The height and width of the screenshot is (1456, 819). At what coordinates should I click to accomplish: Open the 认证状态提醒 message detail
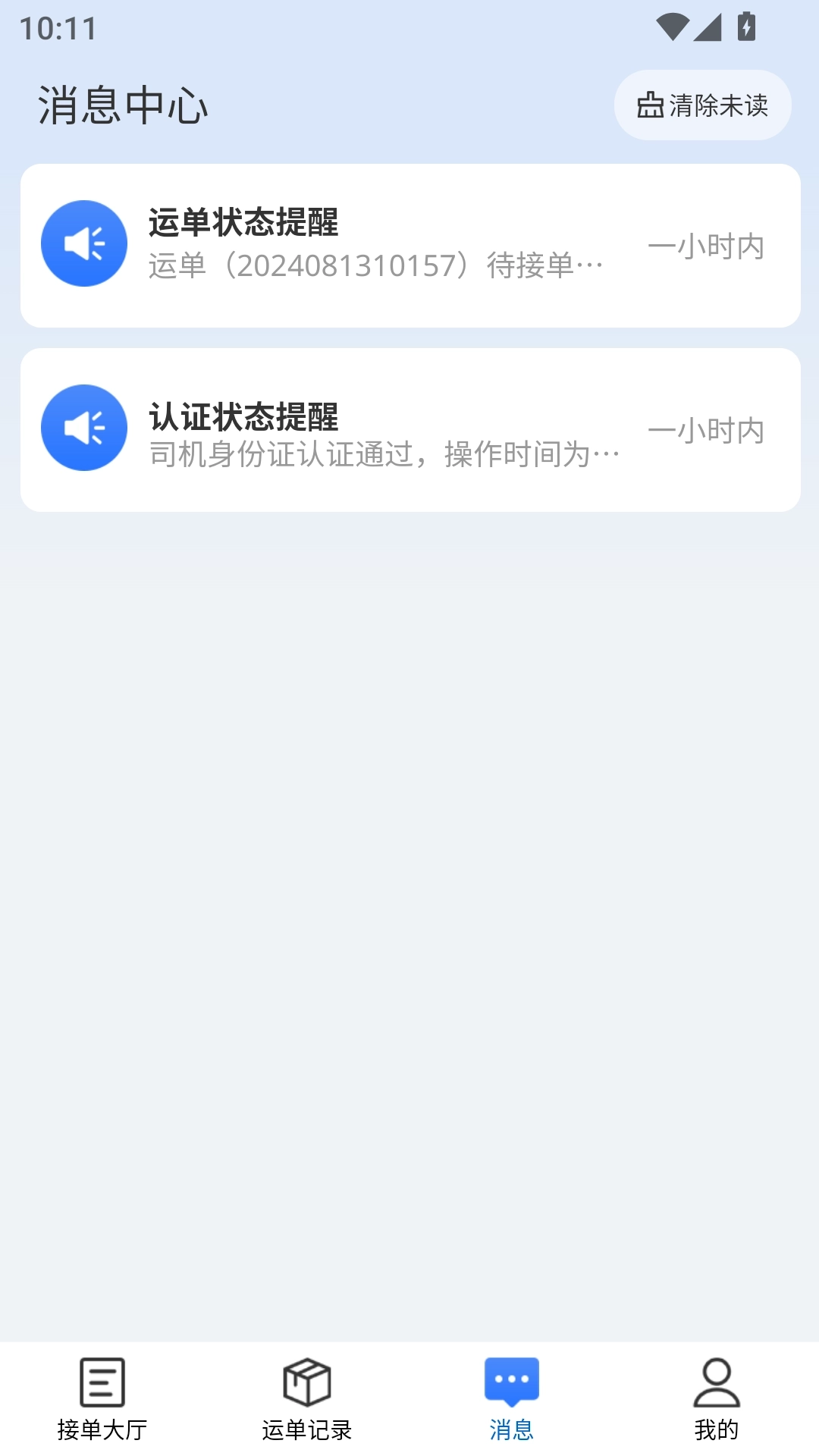(409, 428)
